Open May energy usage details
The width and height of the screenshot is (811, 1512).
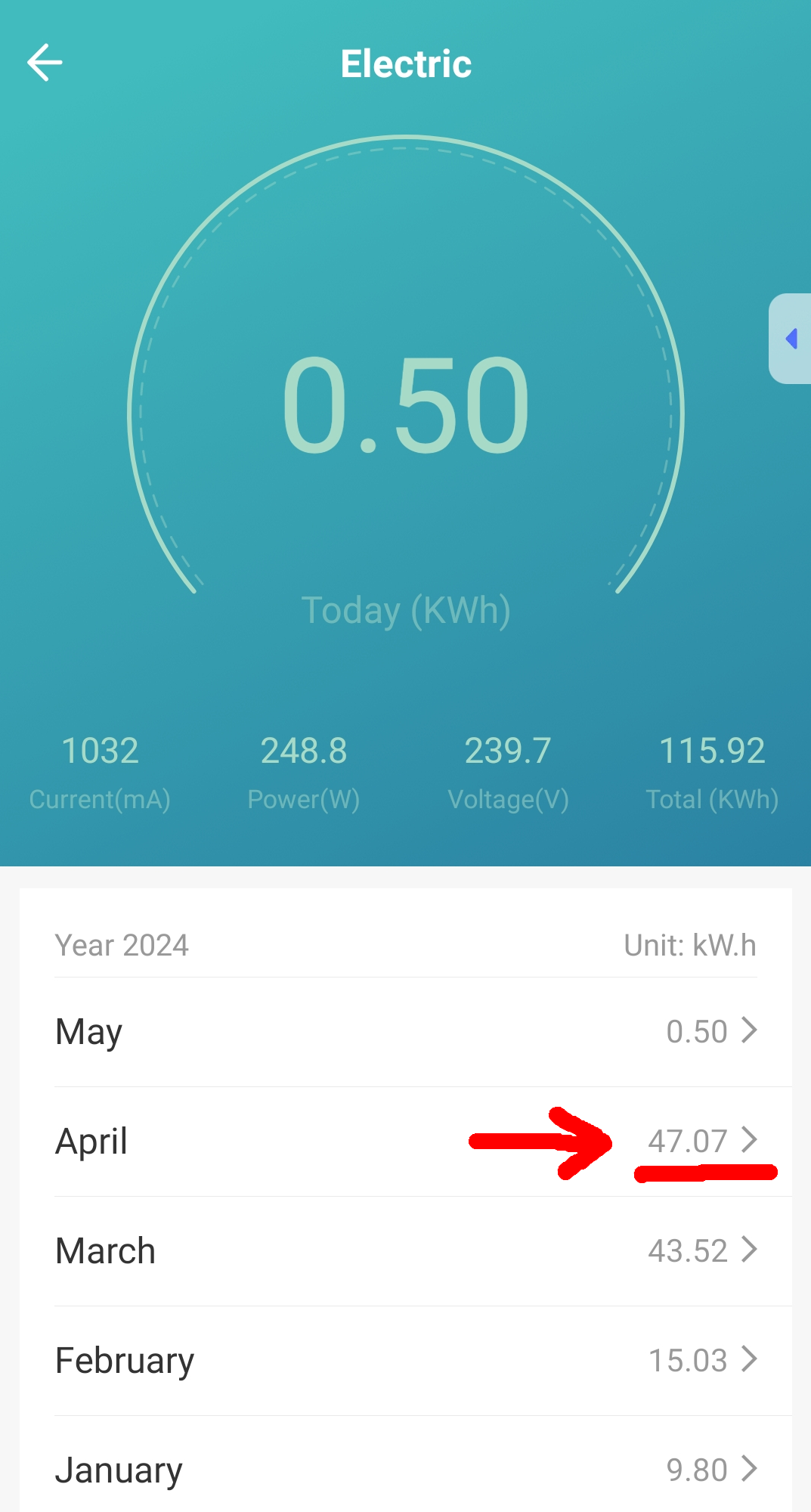(406, 1032)
